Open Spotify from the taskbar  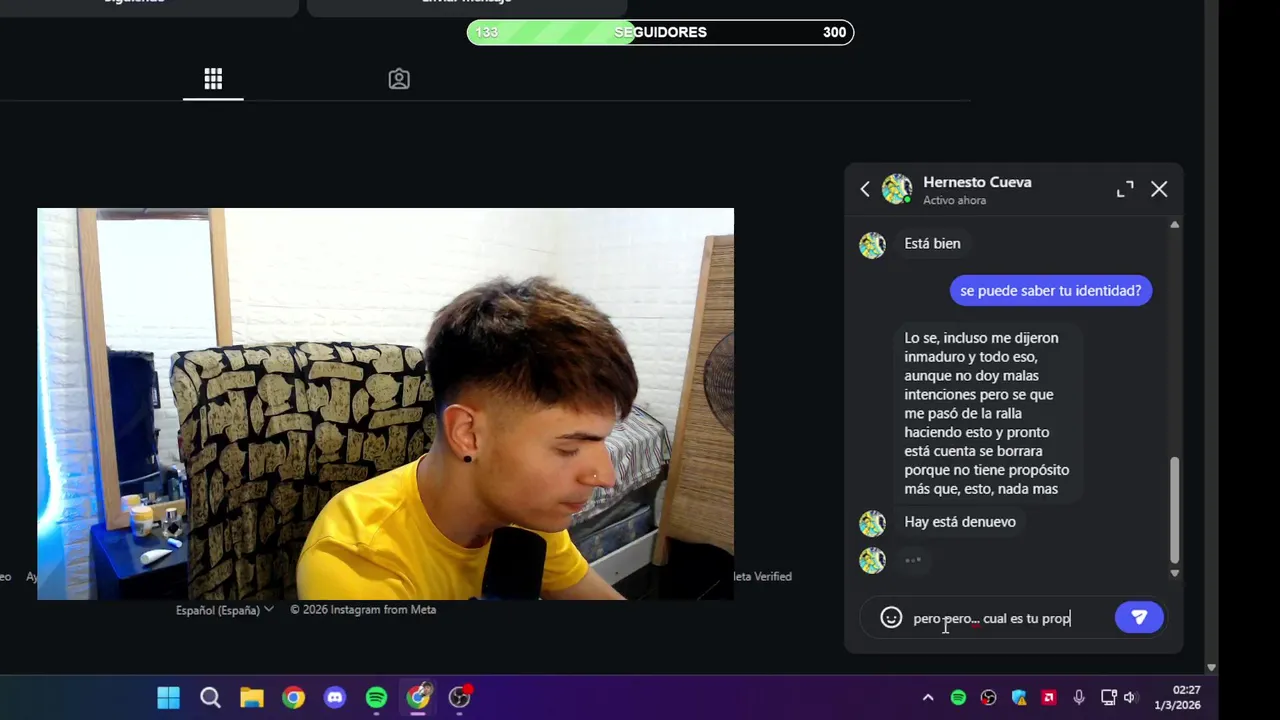[x=376, y=698]
